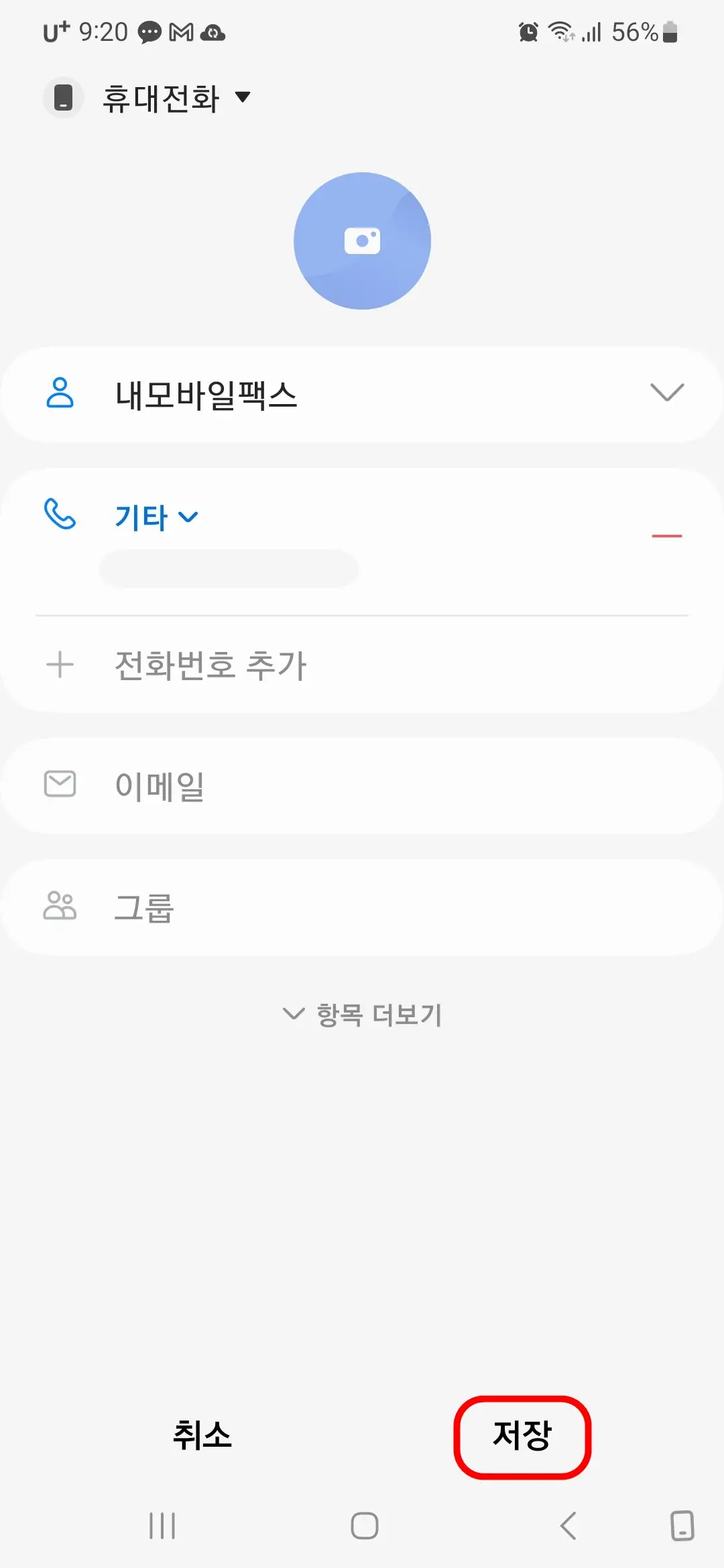Expand 항목 더보기 to show more fields
The height and width of the screenshot is (1568, 724).
[x=362, y=1015]
